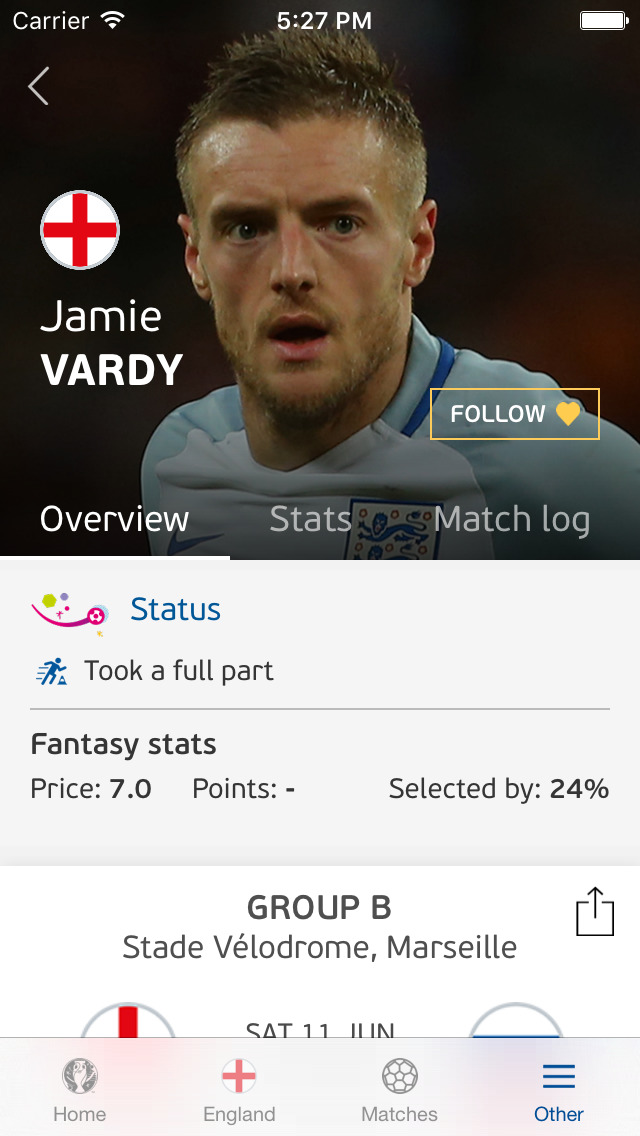Share the Group B match

point(594,911)
